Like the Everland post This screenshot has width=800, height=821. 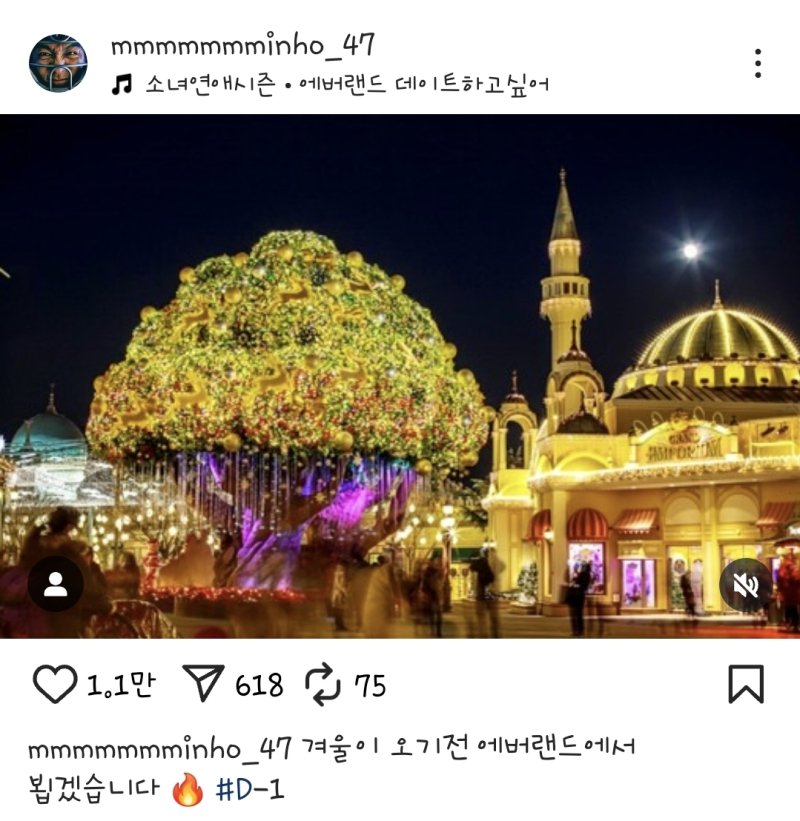(x=55, y=685)
